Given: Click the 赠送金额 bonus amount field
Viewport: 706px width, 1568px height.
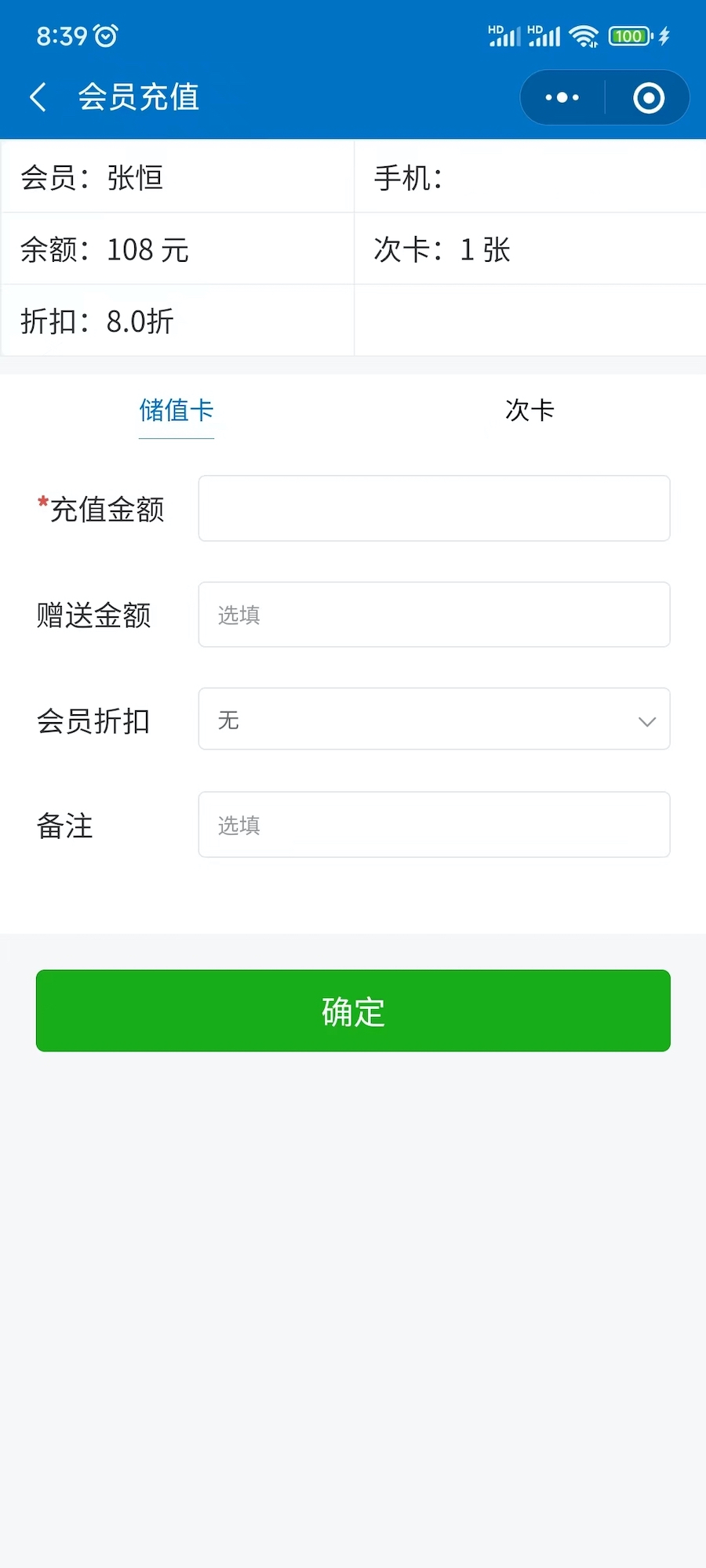Looking at the screenshot, I should point(434,615).
